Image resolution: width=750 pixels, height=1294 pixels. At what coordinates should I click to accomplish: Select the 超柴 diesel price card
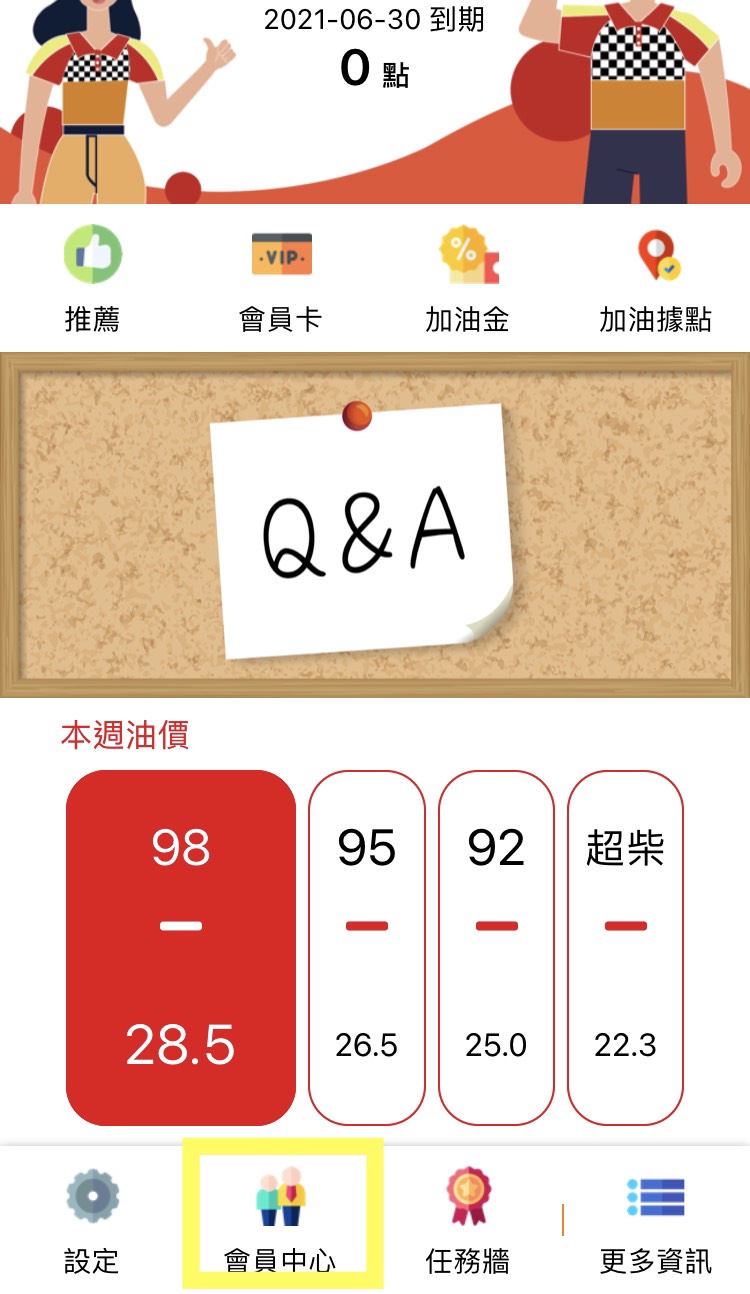coord(625,947)
